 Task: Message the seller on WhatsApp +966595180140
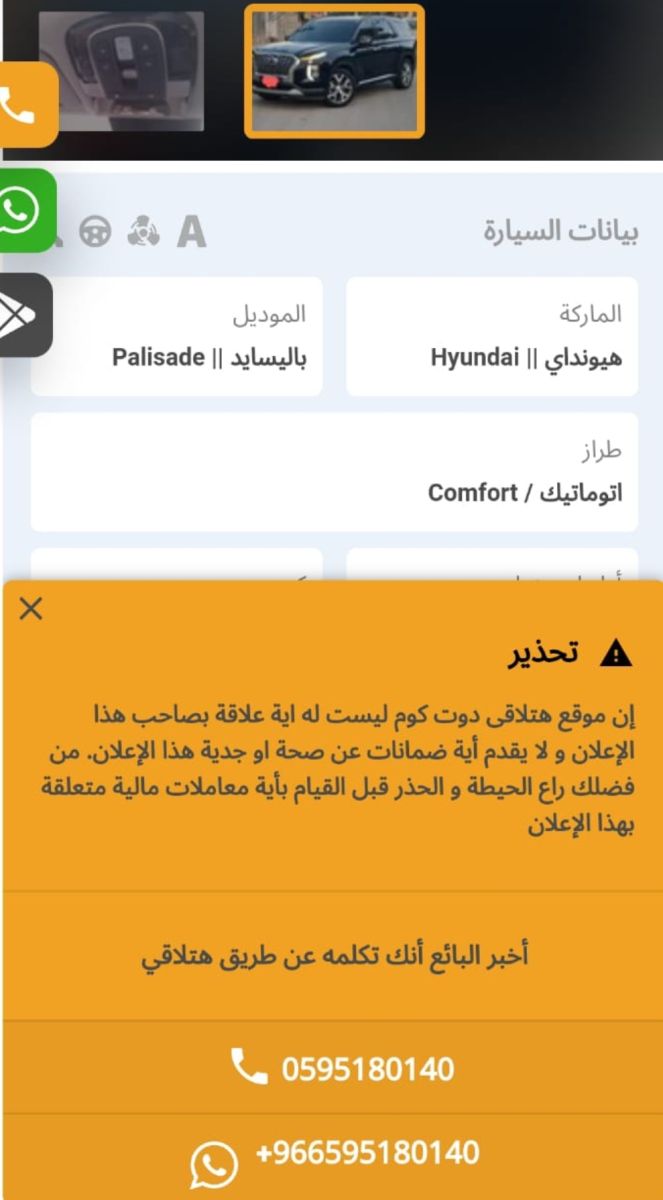332,1158
